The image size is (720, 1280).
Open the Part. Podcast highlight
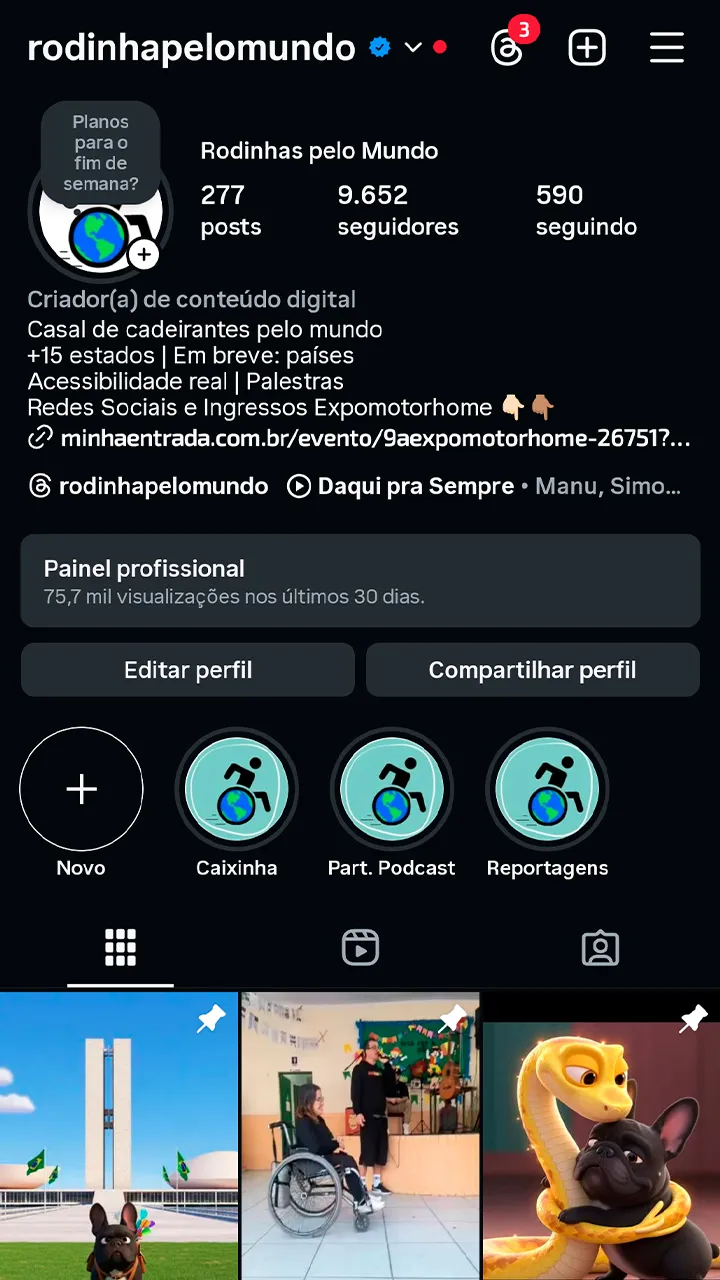coord(392,789)
